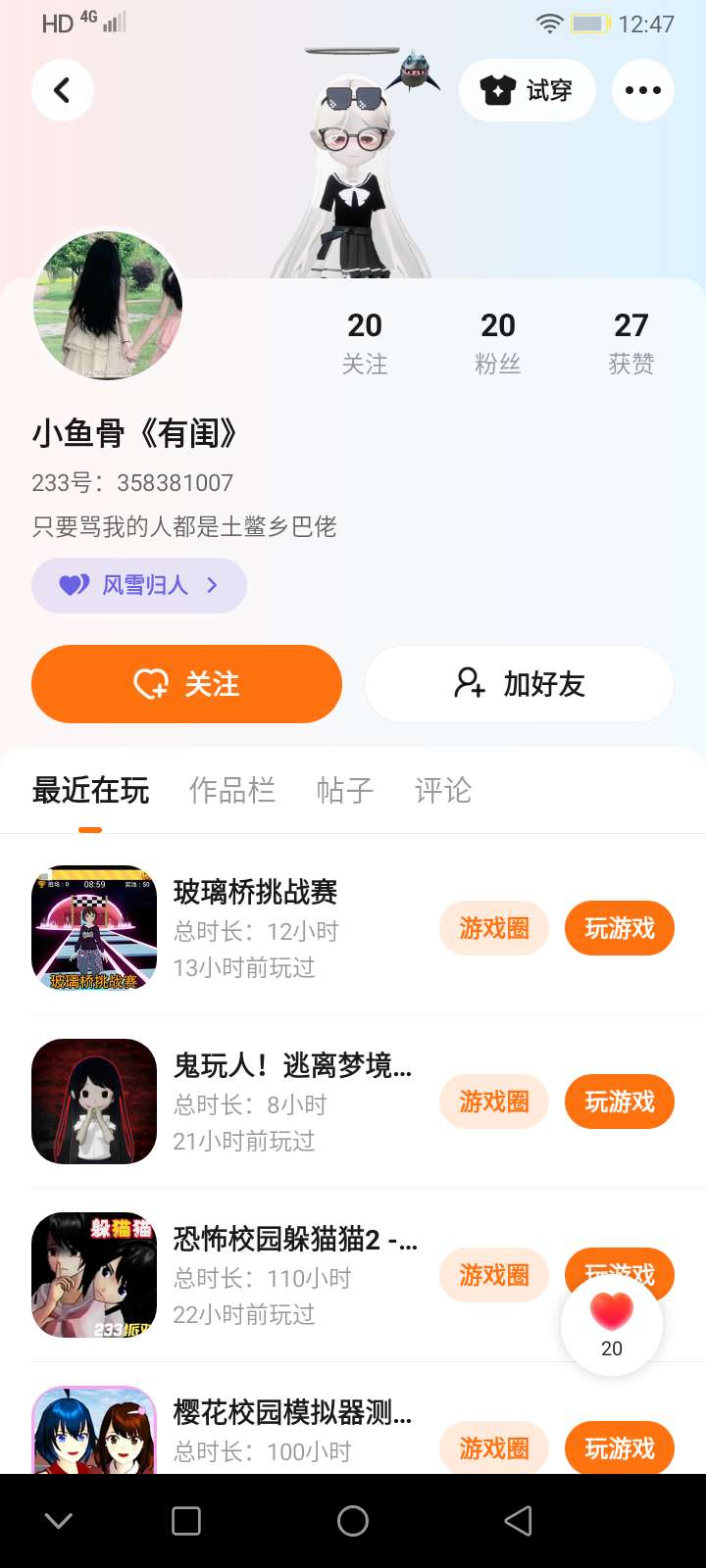Screen dimensions: 706x1568
Task: Go back using the top-left arrow
Action: coord(63,90)
